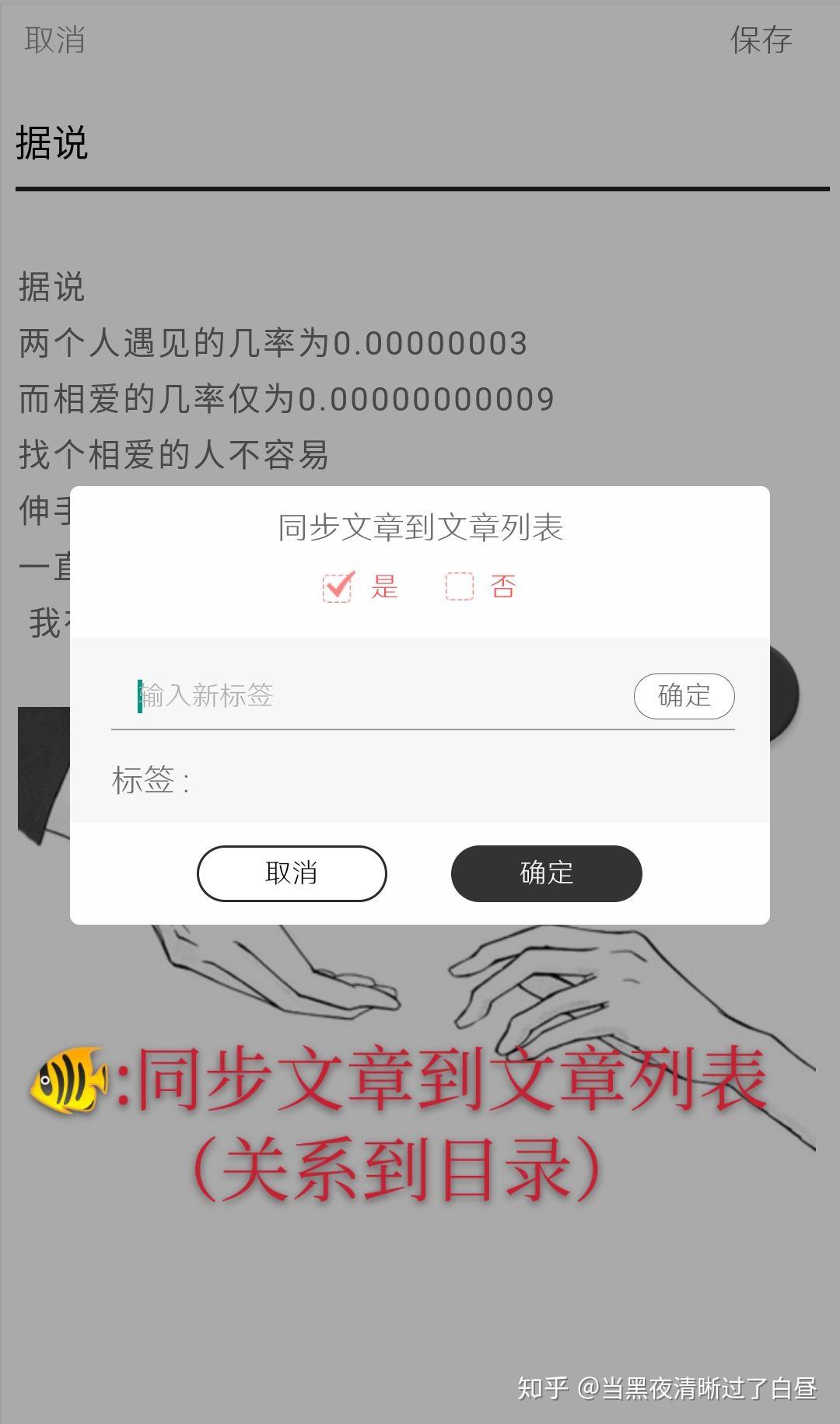The image size is (840, 1424).
Task: Tap 确定 beside the tag input
Action: click(683, 697)
